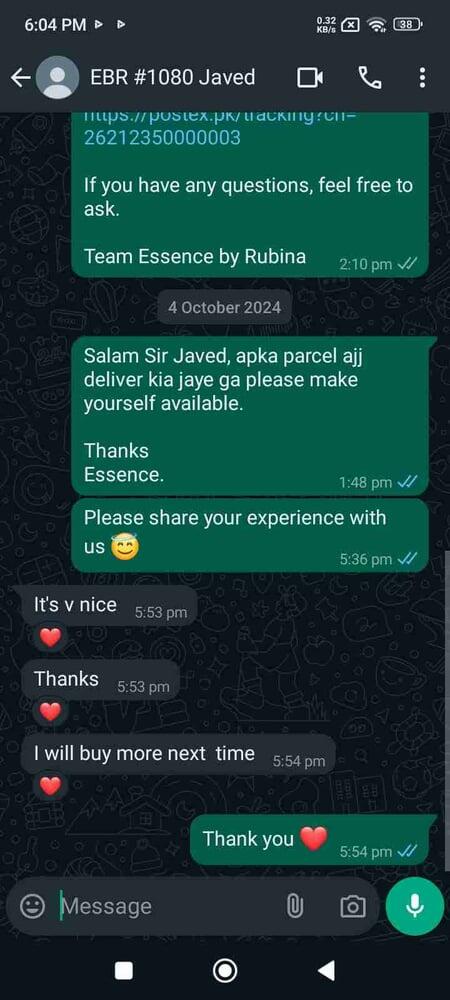Attach a file with the paperclip
This screenshot has width=450, height=1000.
(294, 906)
